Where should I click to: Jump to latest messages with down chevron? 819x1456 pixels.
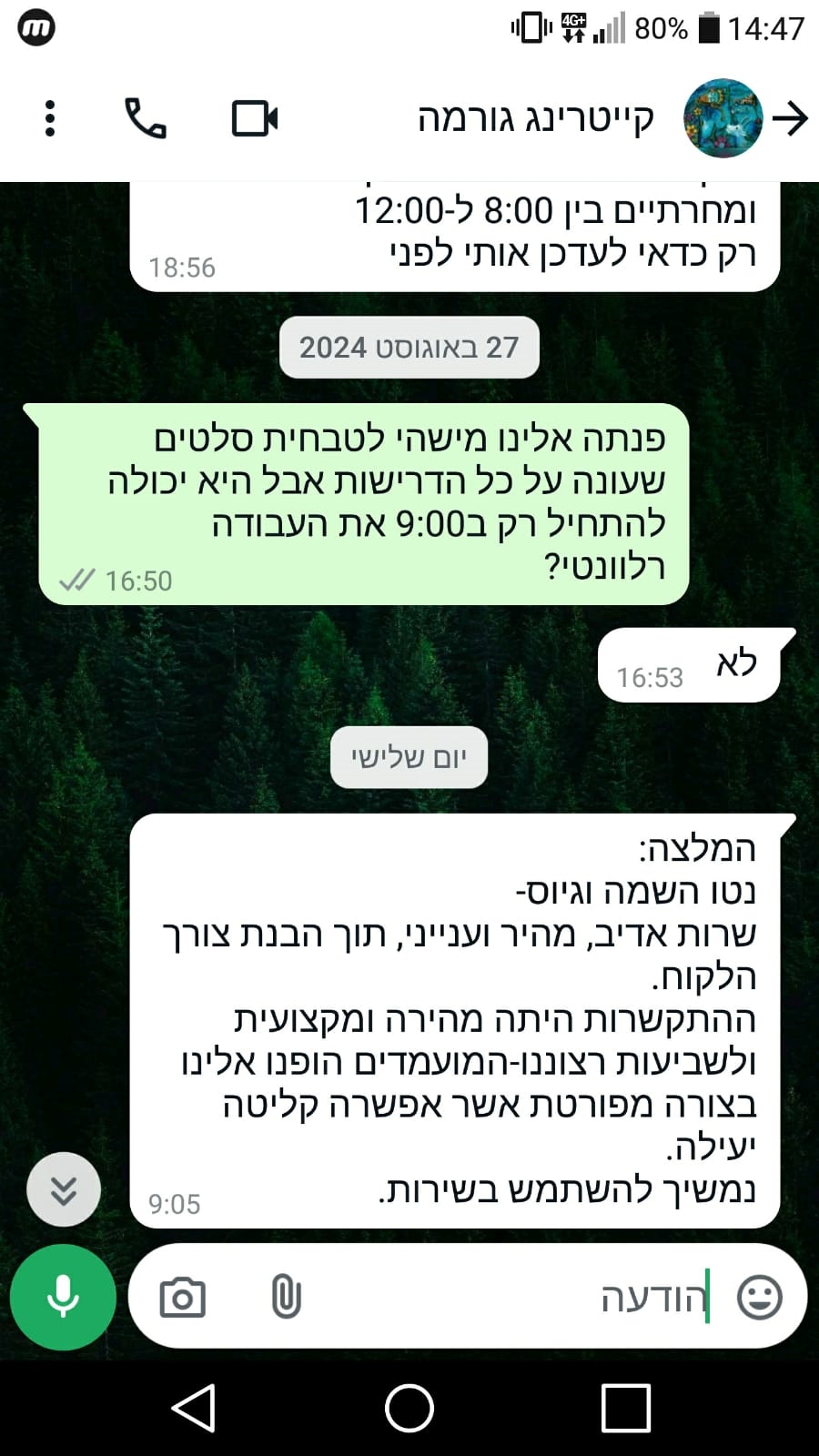click(x=64, y=1189)
